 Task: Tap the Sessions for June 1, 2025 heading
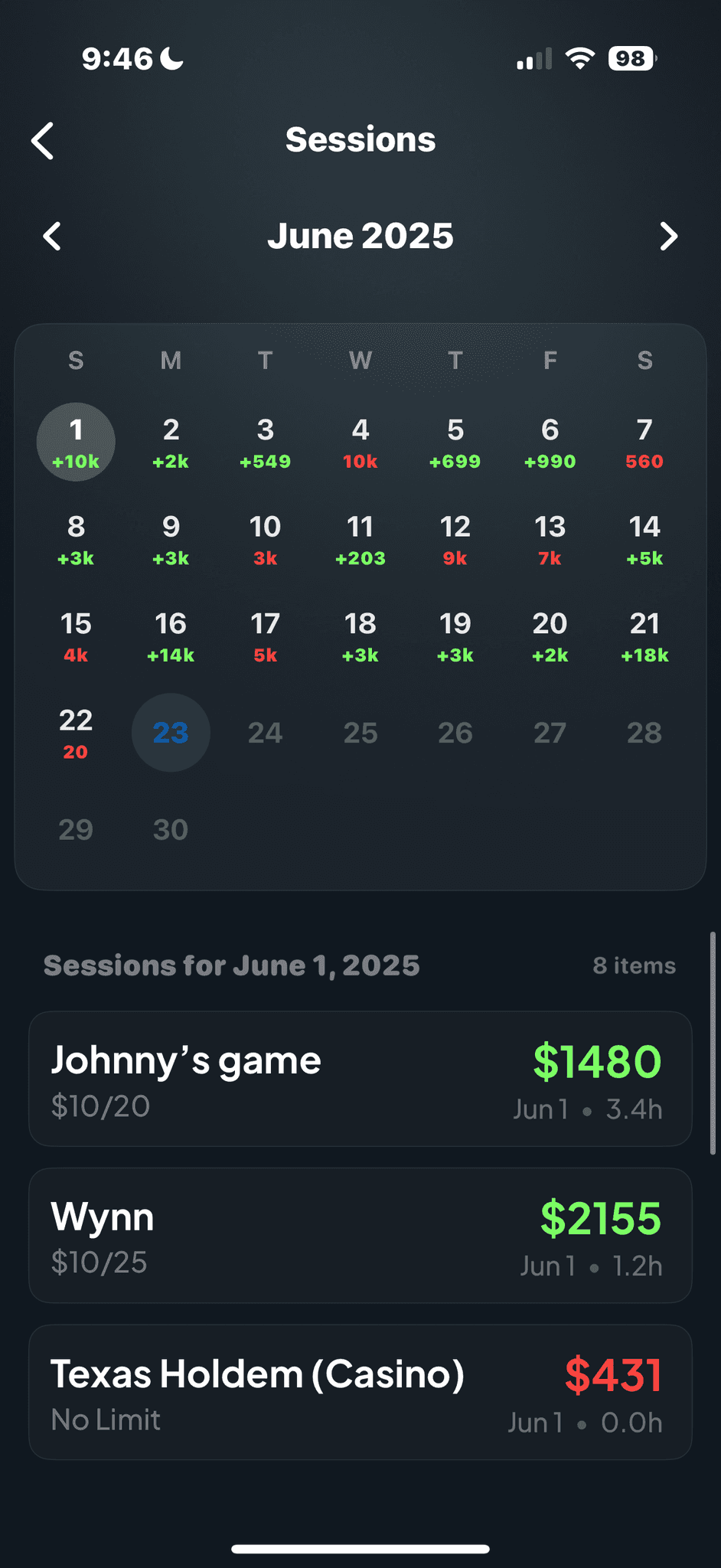[232, 965]
